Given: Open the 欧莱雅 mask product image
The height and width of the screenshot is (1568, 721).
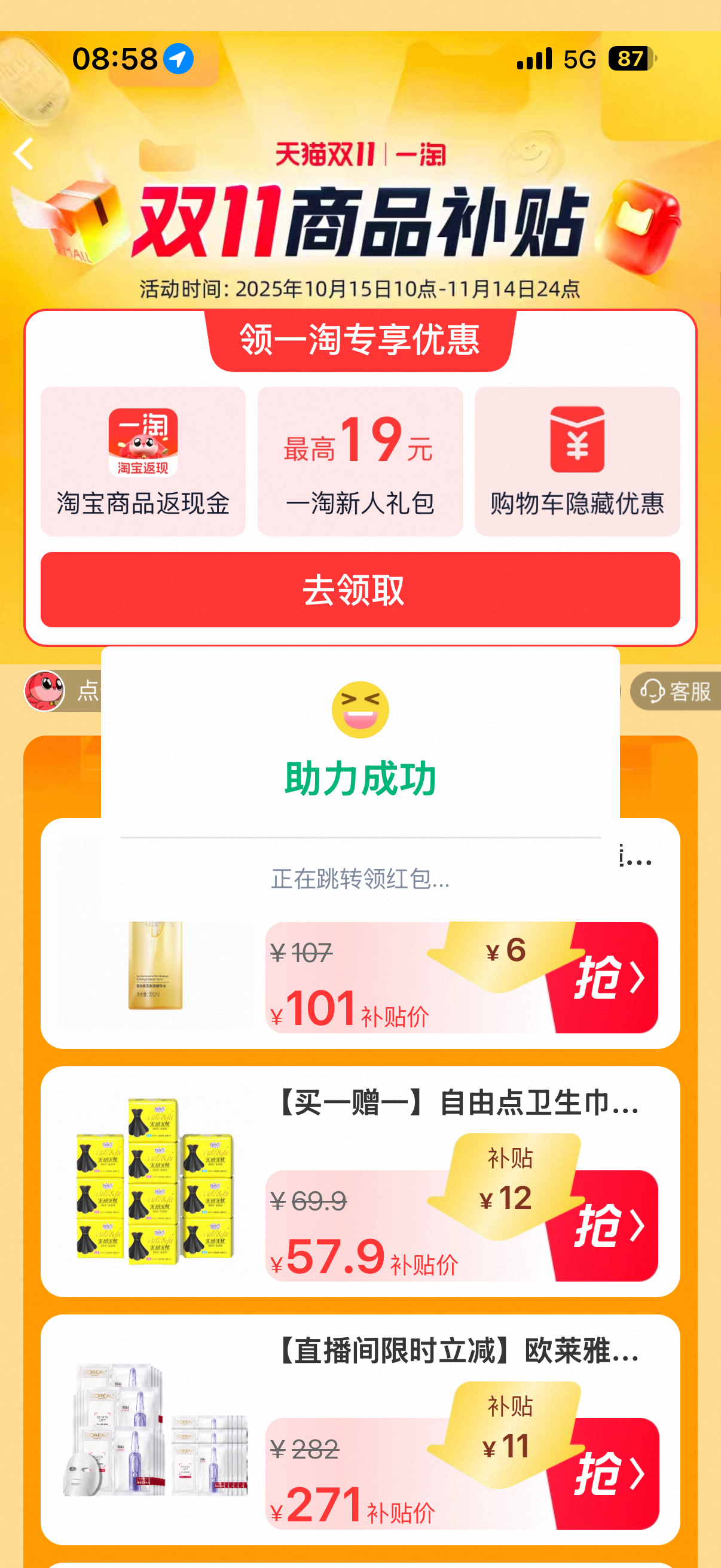Looking at the screenshot, I should [x=155, y=1429].
